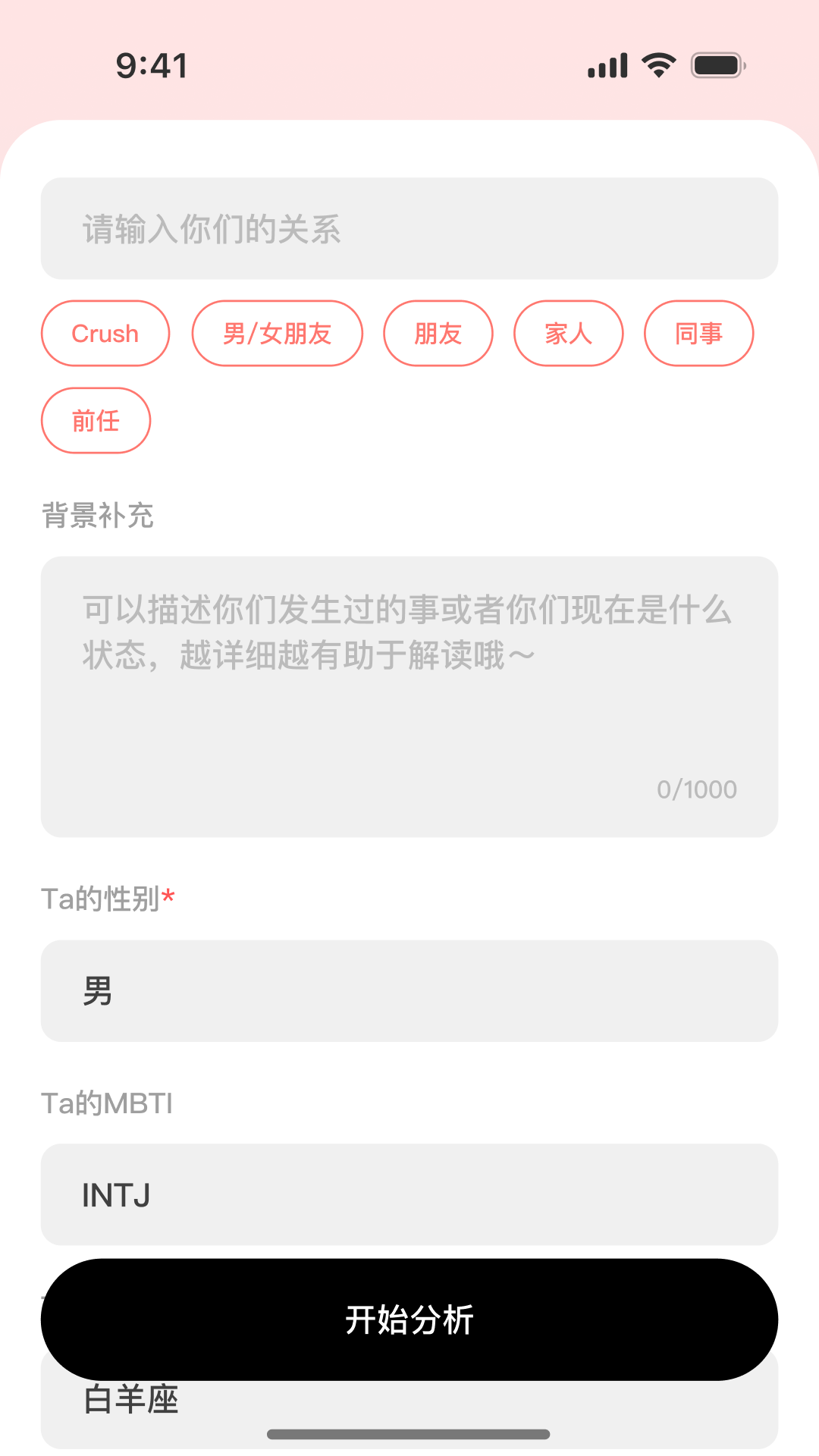Select the Crush relationship tag

(x=105, y=333)
